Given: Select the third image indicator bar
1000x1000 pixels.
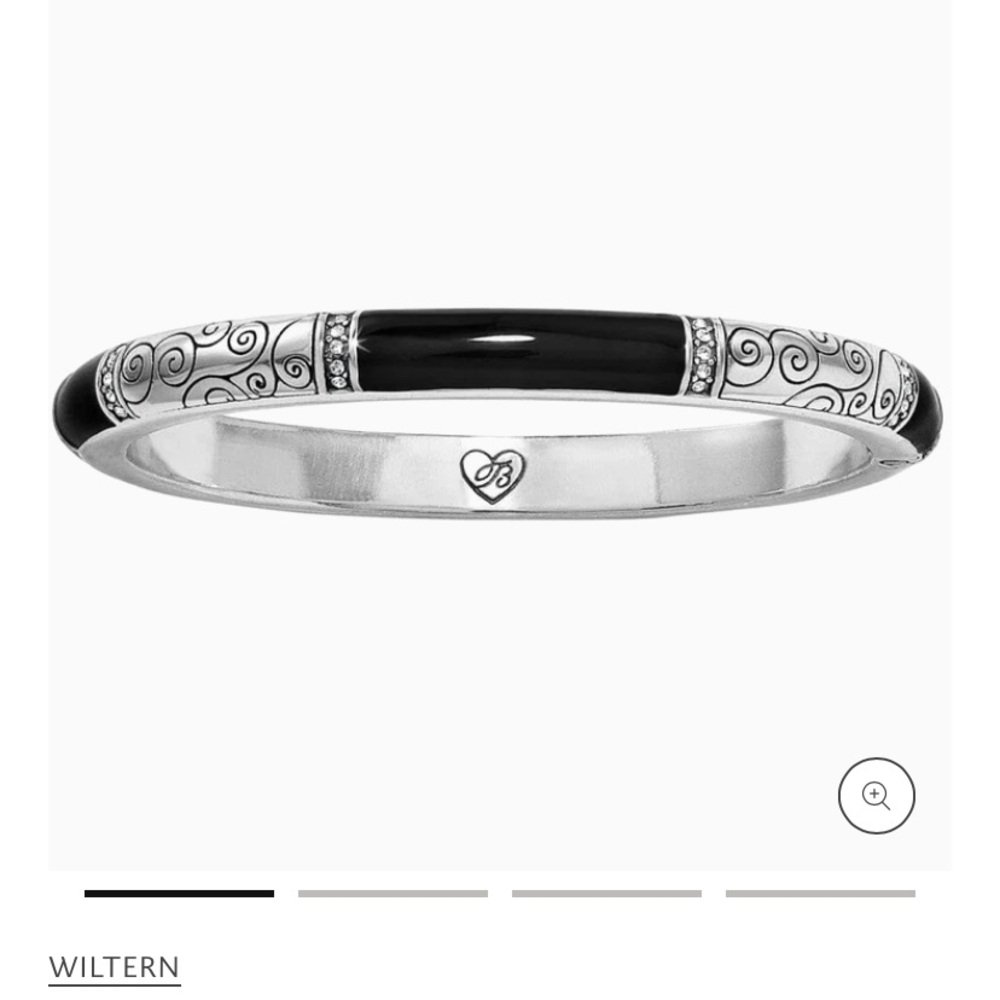Looking at the screenshot, I should pos(606,893).
